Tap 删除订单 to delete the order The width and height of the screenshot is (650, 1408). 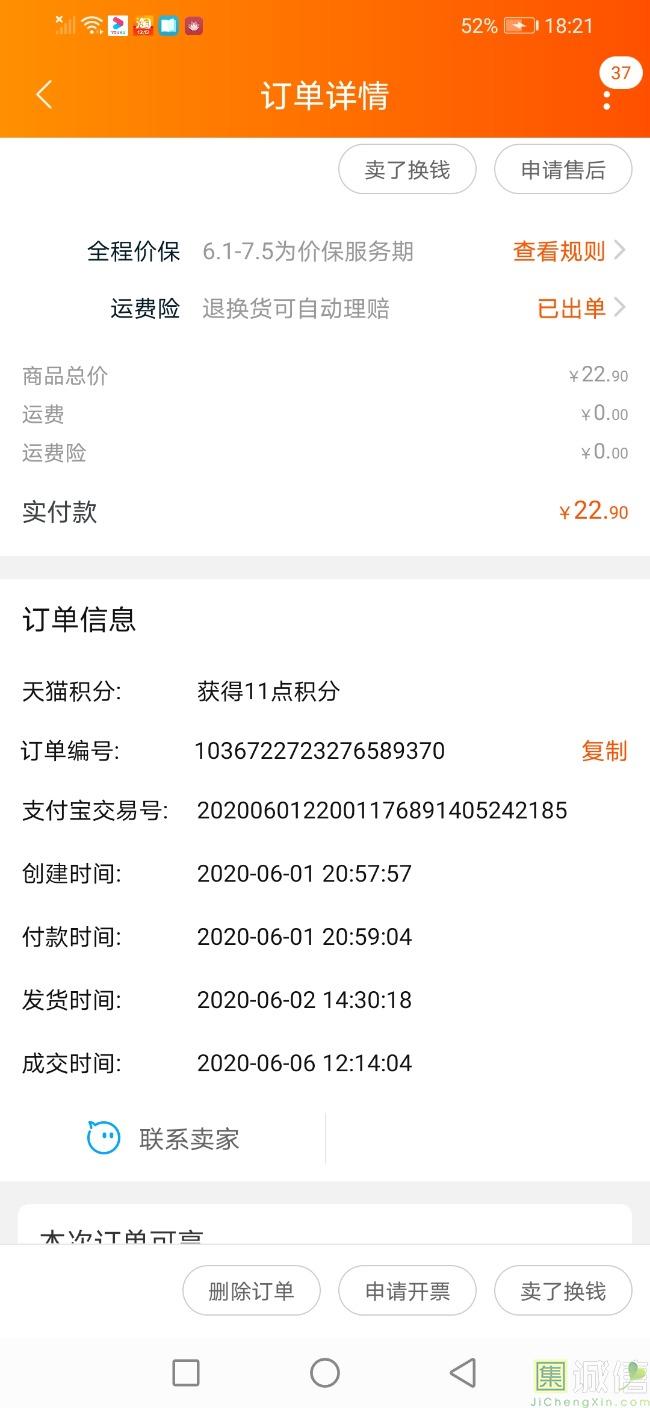tap(251, 1291)
